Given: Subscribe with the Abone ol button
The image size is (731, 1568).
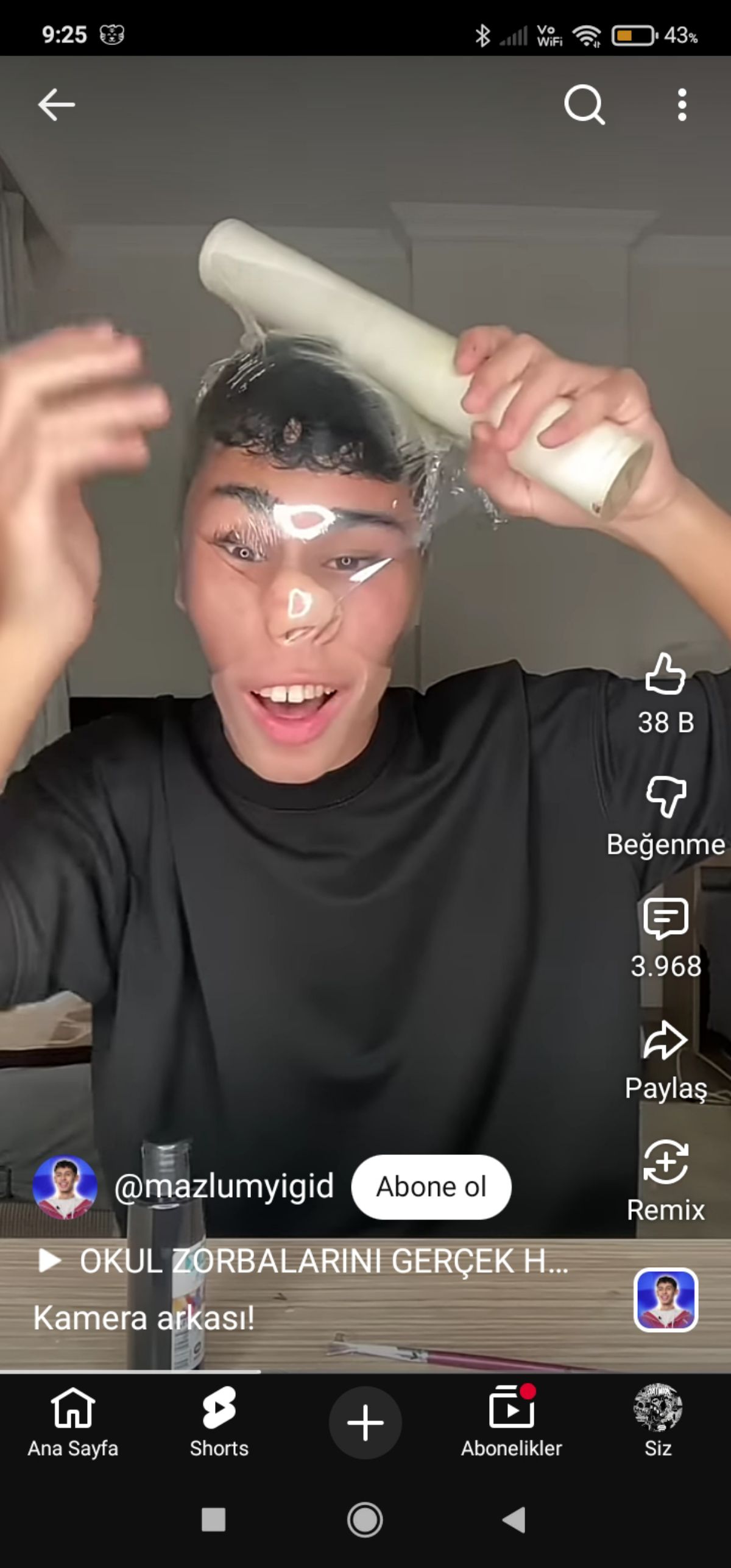Looking at the screenshot, I should click(x=431, y=1187).
